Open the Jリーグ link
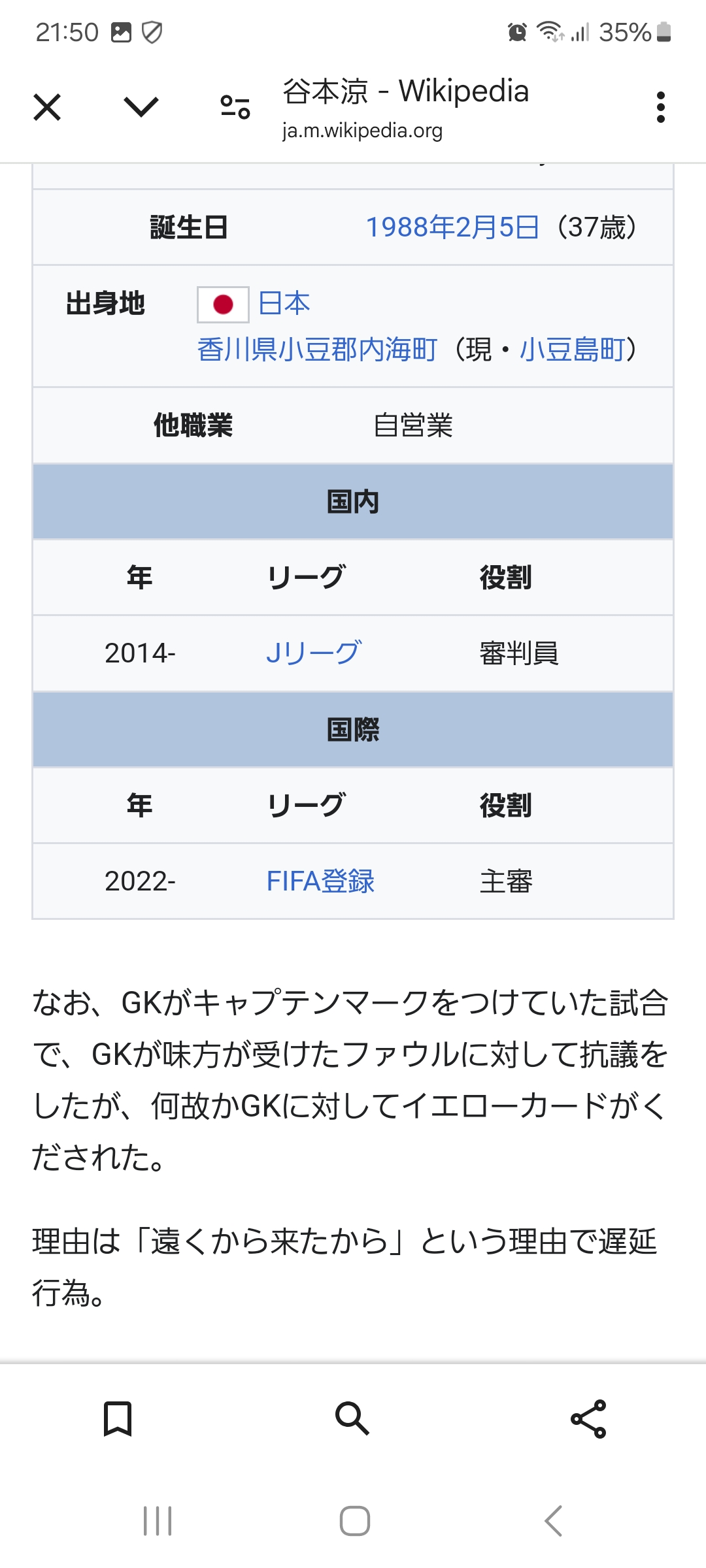The width and height of the screenshot is (706, 1568). point(314,653)
